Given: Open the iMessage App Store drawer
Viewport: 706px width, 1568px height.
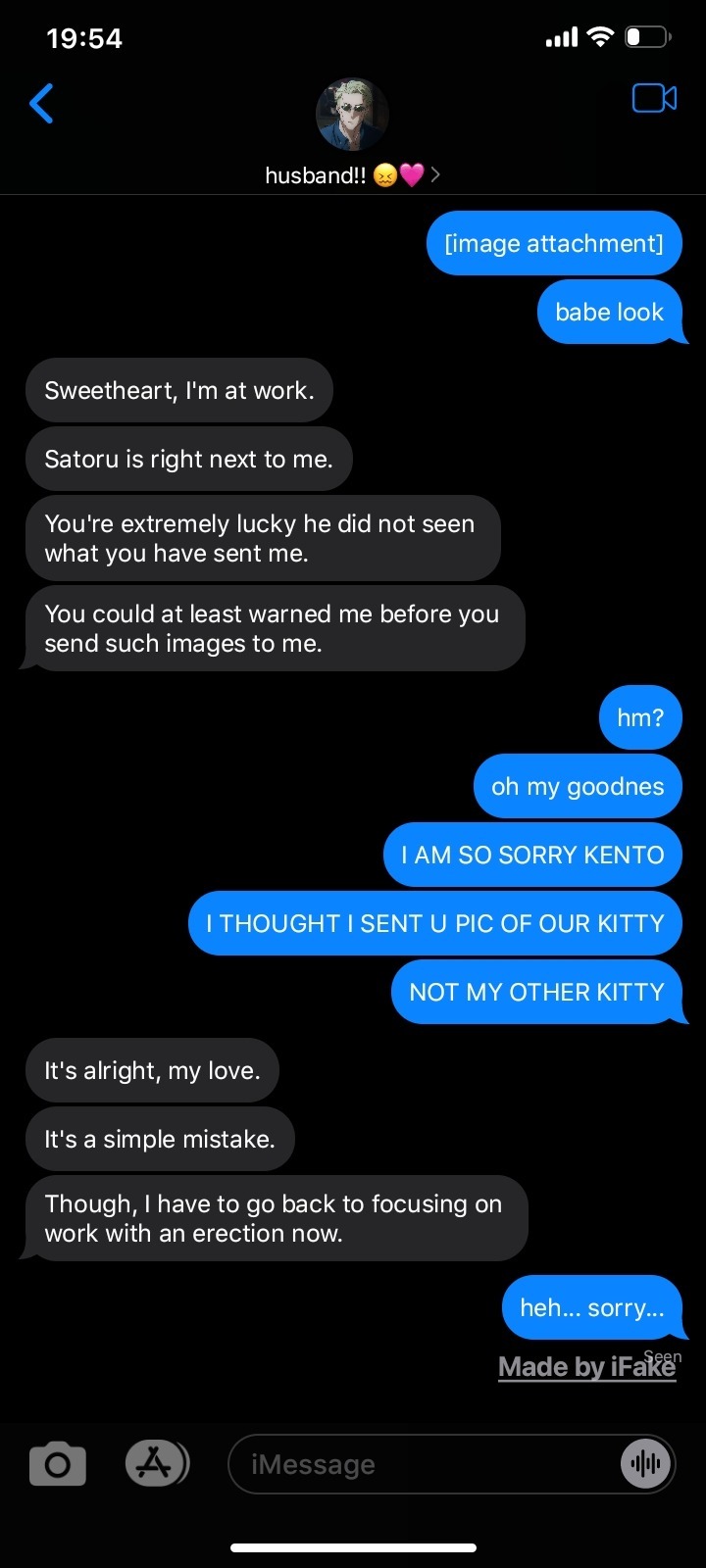Looking at the screenshot, I should click(x=156, y=1464).
